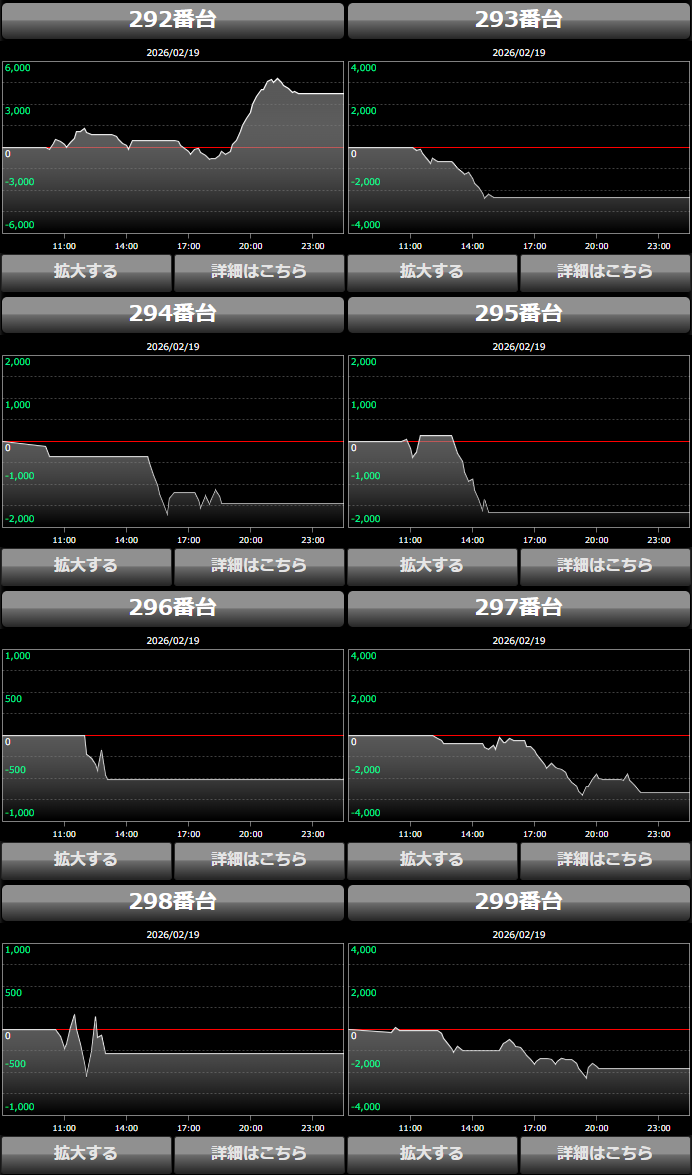Tap 拡大する under machine 296番台

coord(86,859)
